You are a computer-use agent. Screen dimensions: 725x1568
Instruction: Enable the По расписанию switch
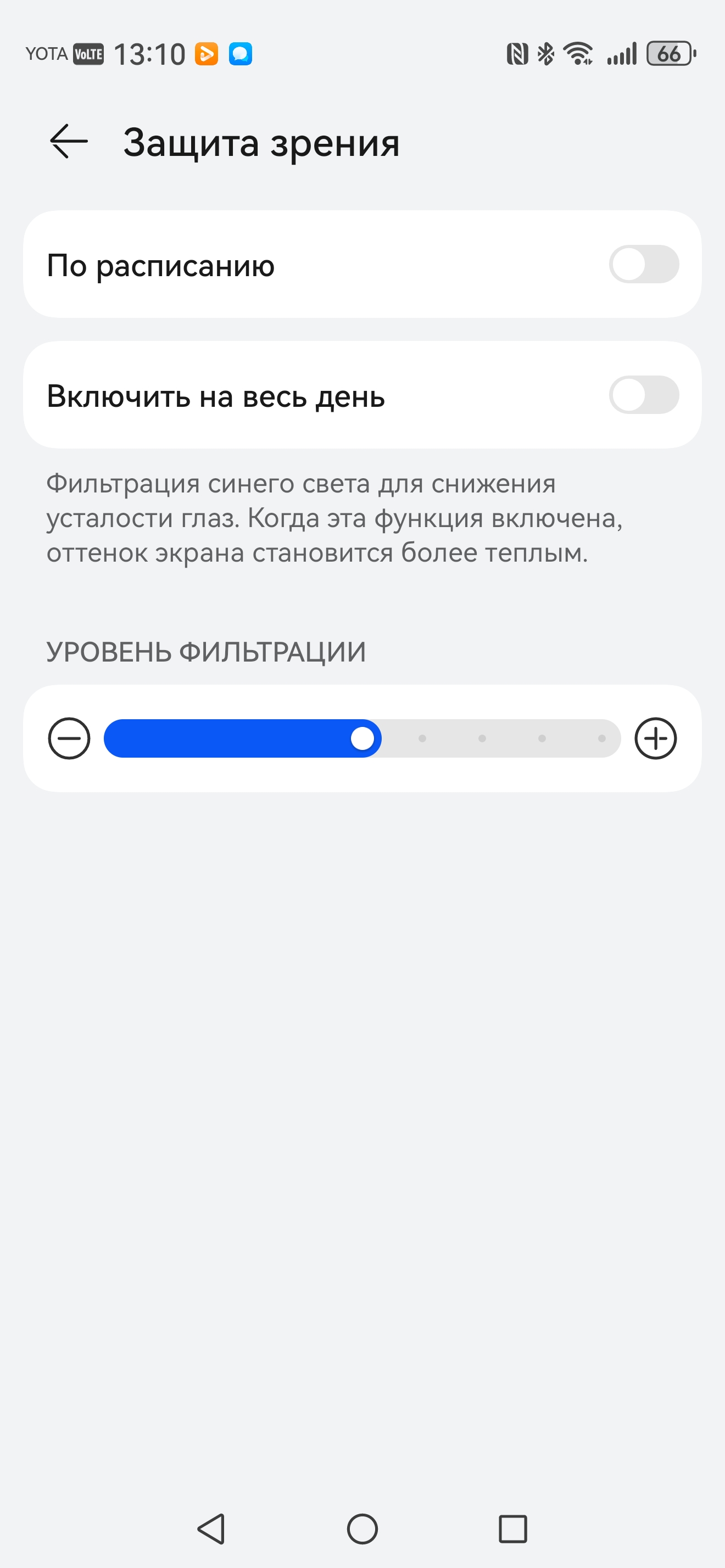643,264
